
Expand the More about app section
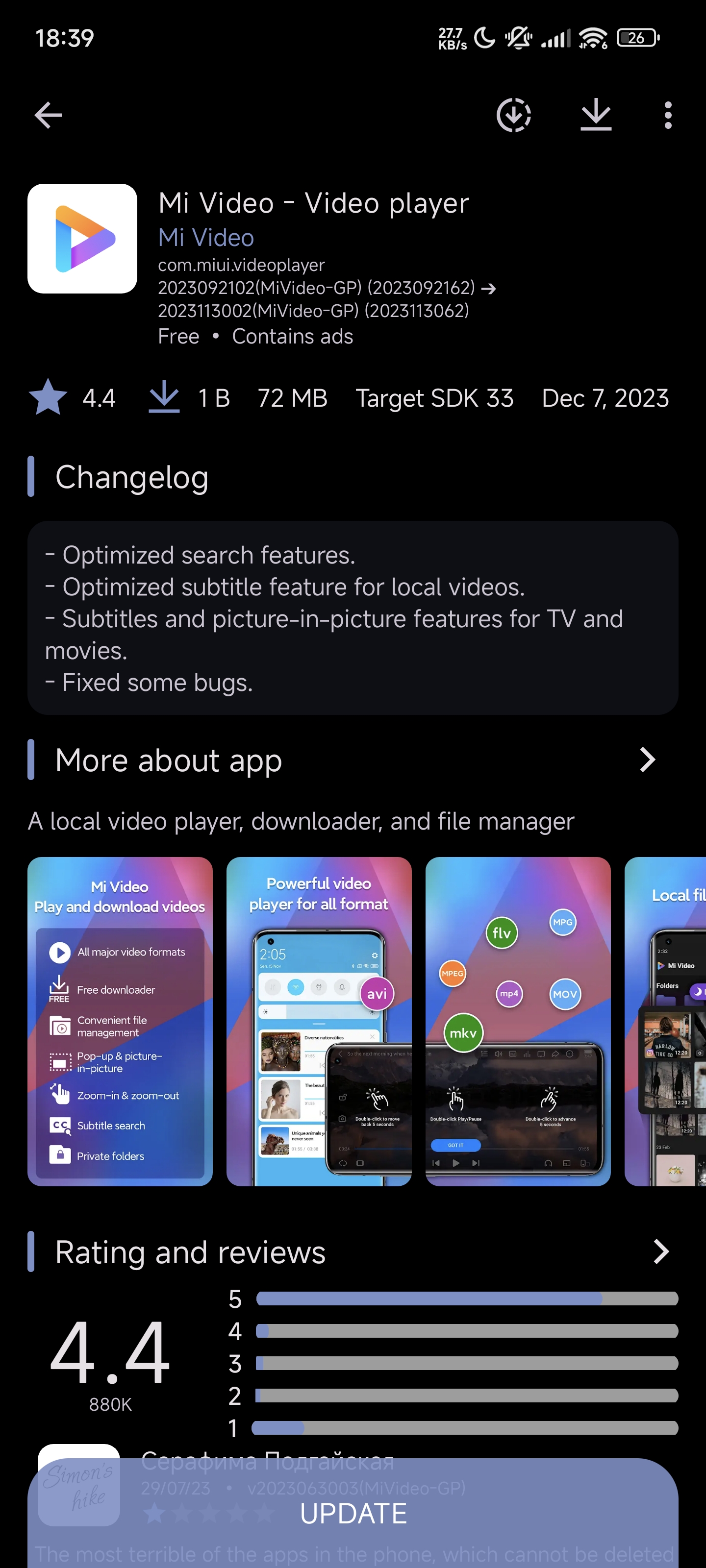click(353, 759)
